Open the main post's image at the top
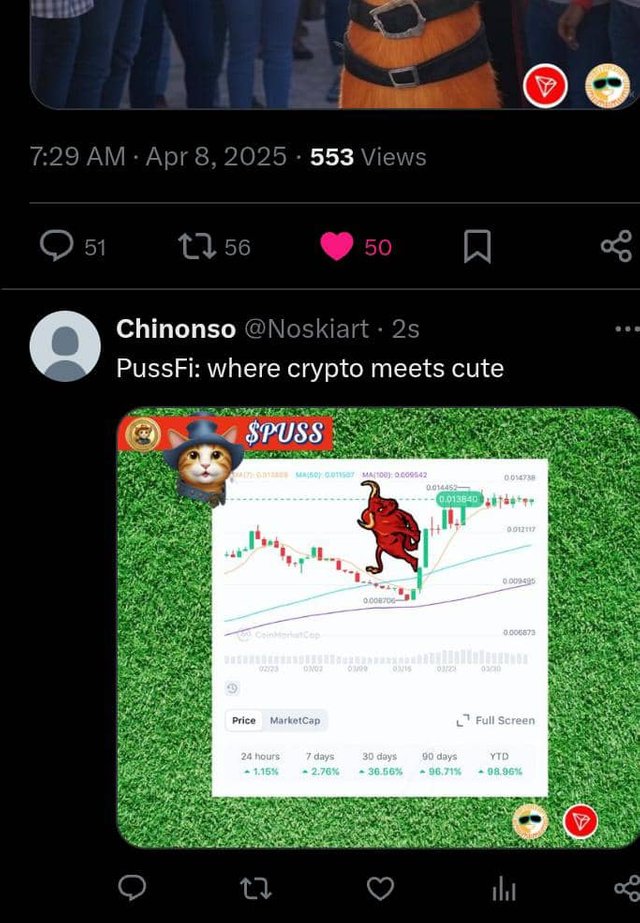This screenshot has height=923, width=640. pyautogui.click(x=320, y=52)
